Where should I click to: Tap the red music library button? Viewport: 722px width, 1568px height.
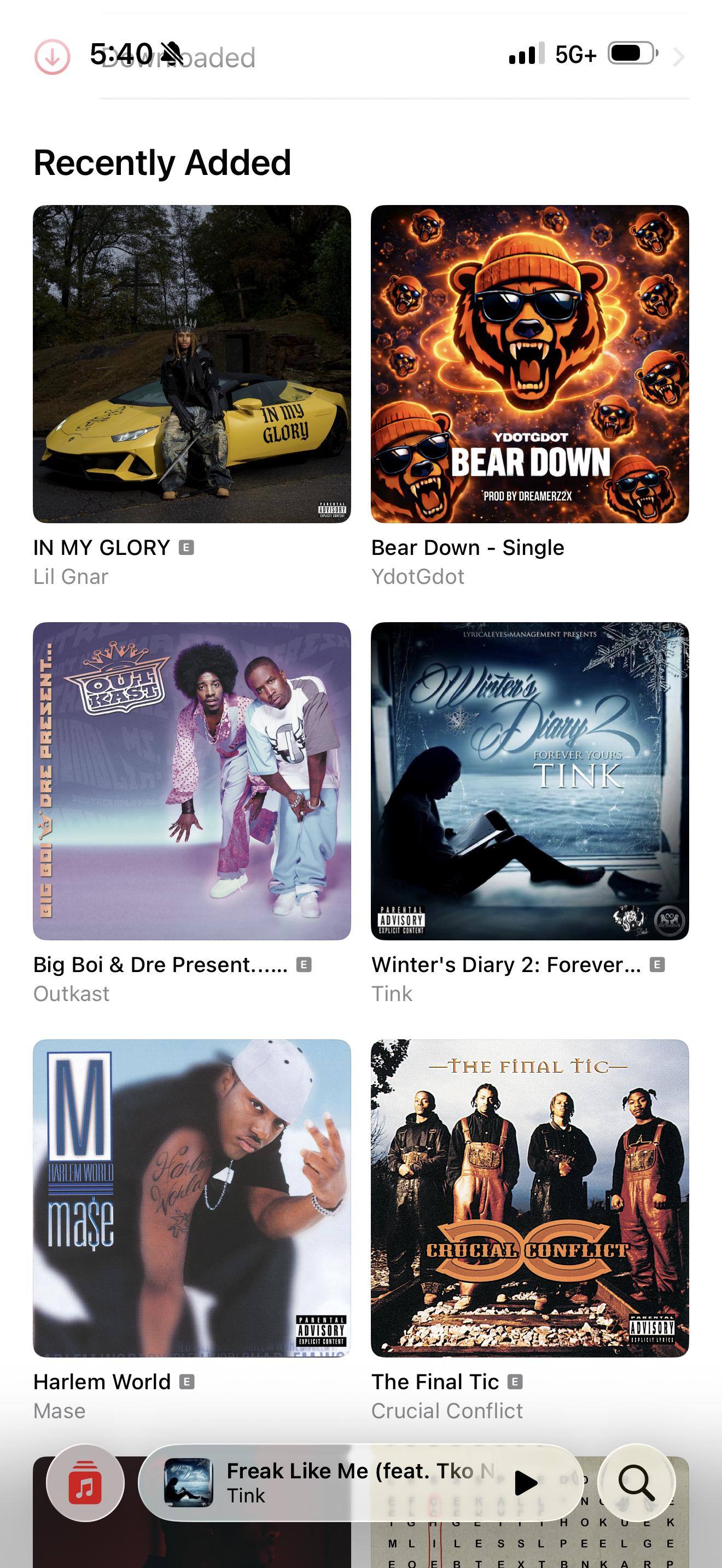click(85, 1483)
